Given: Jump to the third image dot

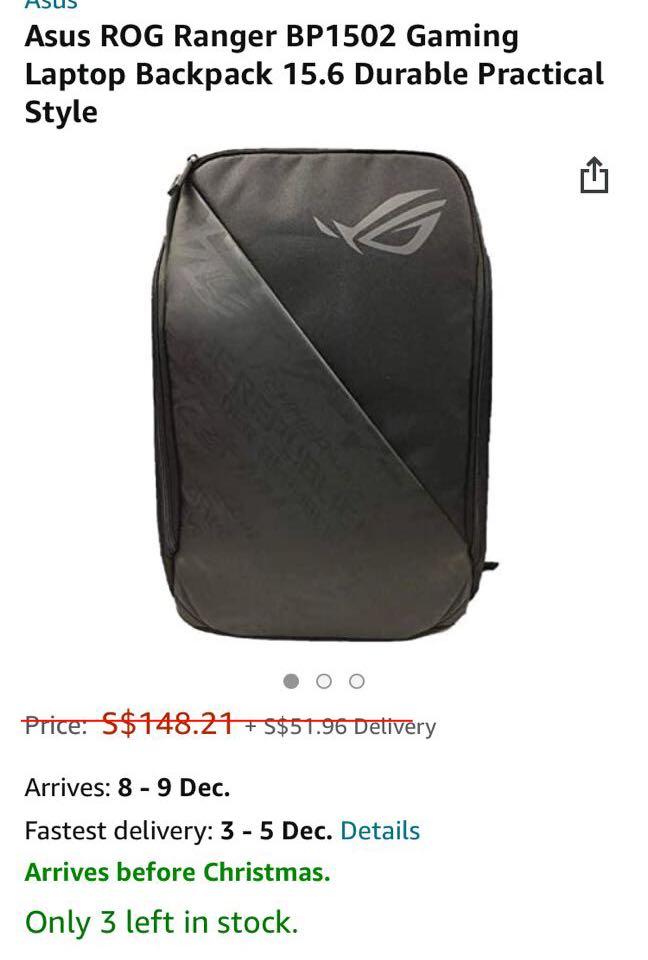Looking at the screenshot, I should click(357, 681).
